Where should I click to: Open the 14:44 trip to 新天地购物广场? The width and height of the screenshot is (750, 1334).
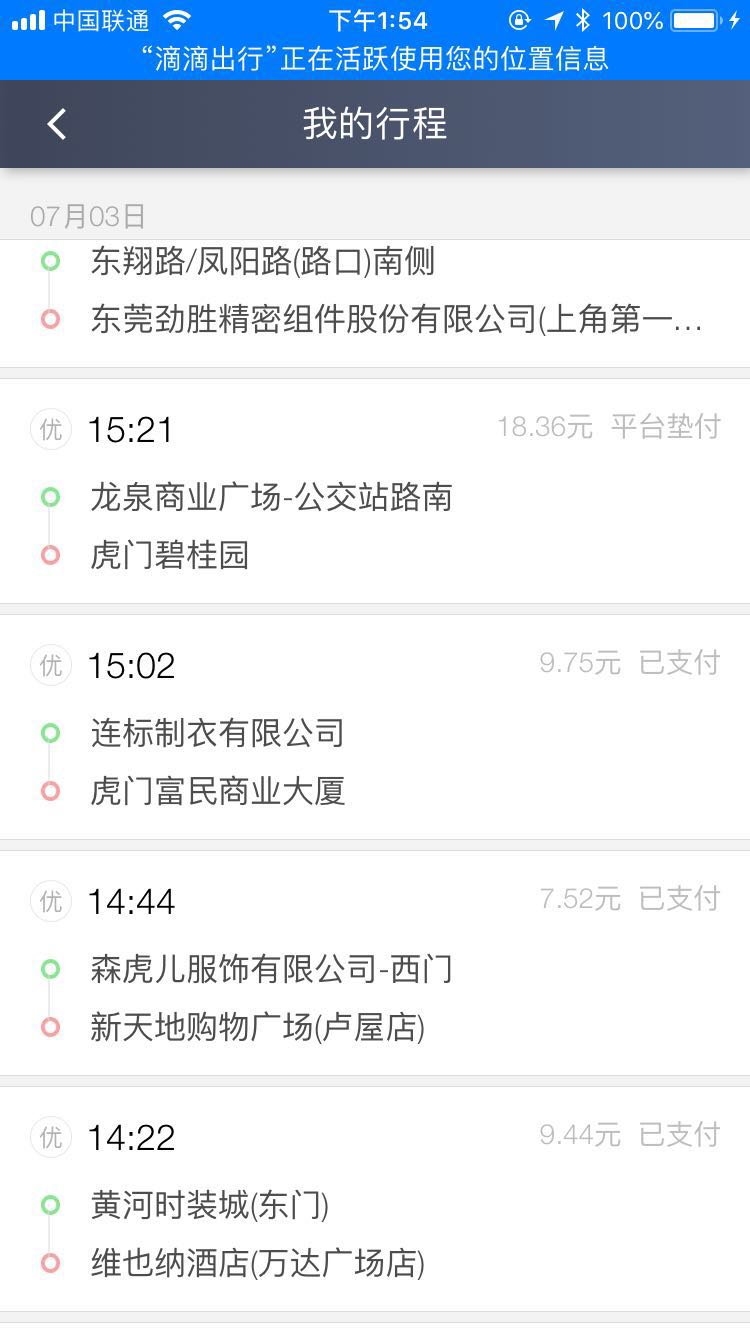pos(375,965)
